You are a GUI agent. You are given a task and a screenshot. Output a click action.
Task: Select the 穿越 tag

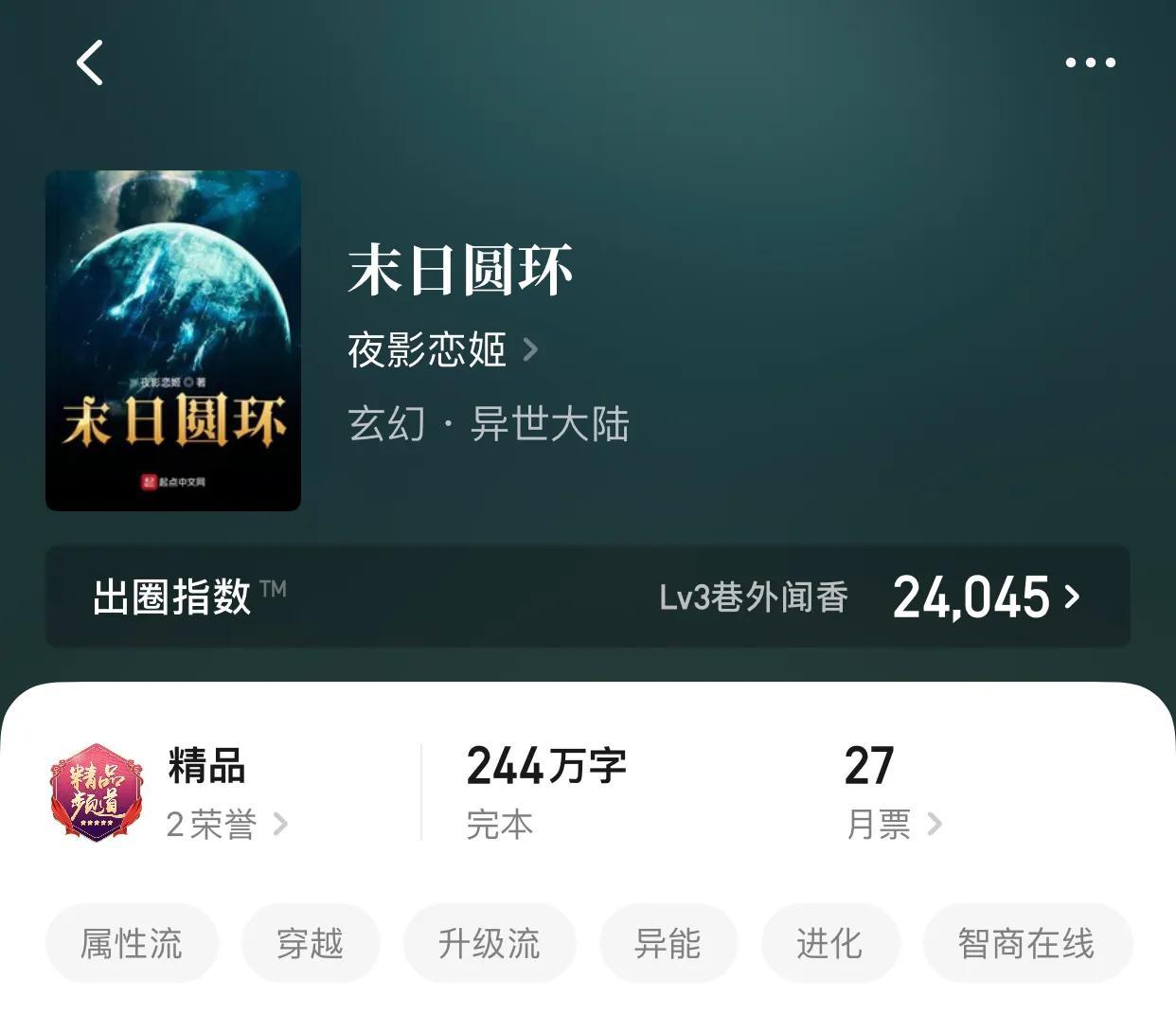pos(311,943)
